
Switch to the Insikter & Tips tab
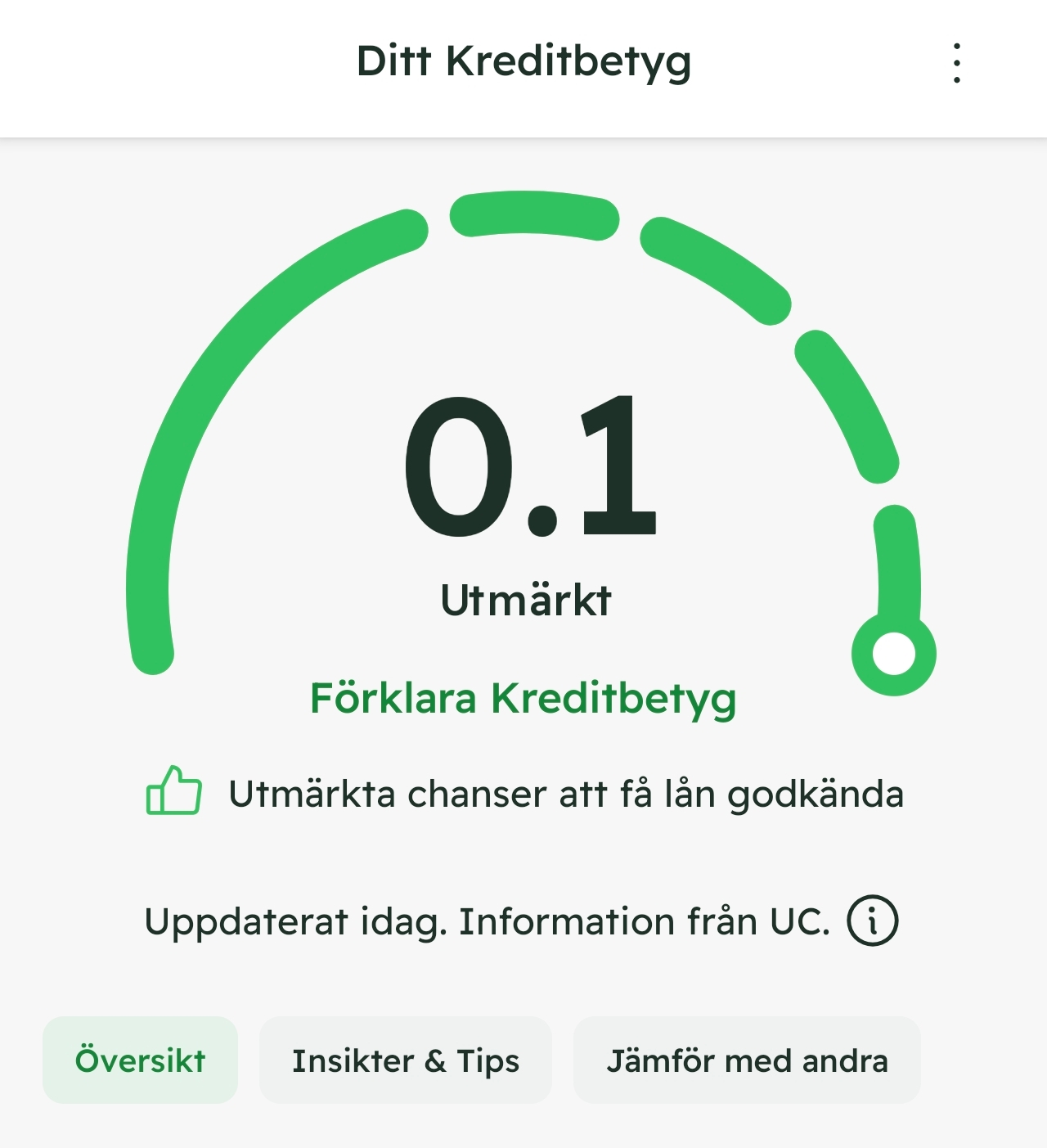pos(406,1060)
